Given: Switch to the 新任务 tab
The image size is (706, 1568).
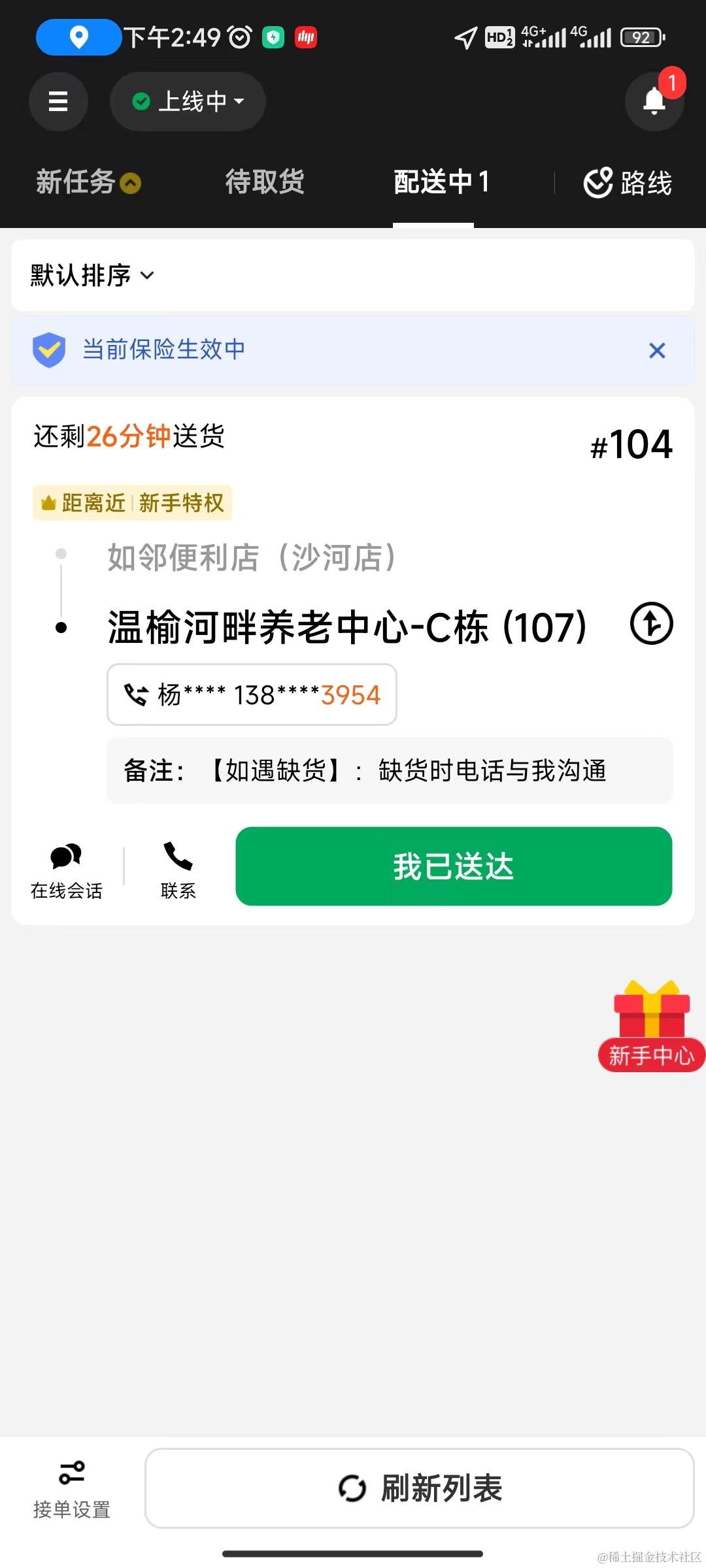Looking at the screenshot, I should 88,182.
